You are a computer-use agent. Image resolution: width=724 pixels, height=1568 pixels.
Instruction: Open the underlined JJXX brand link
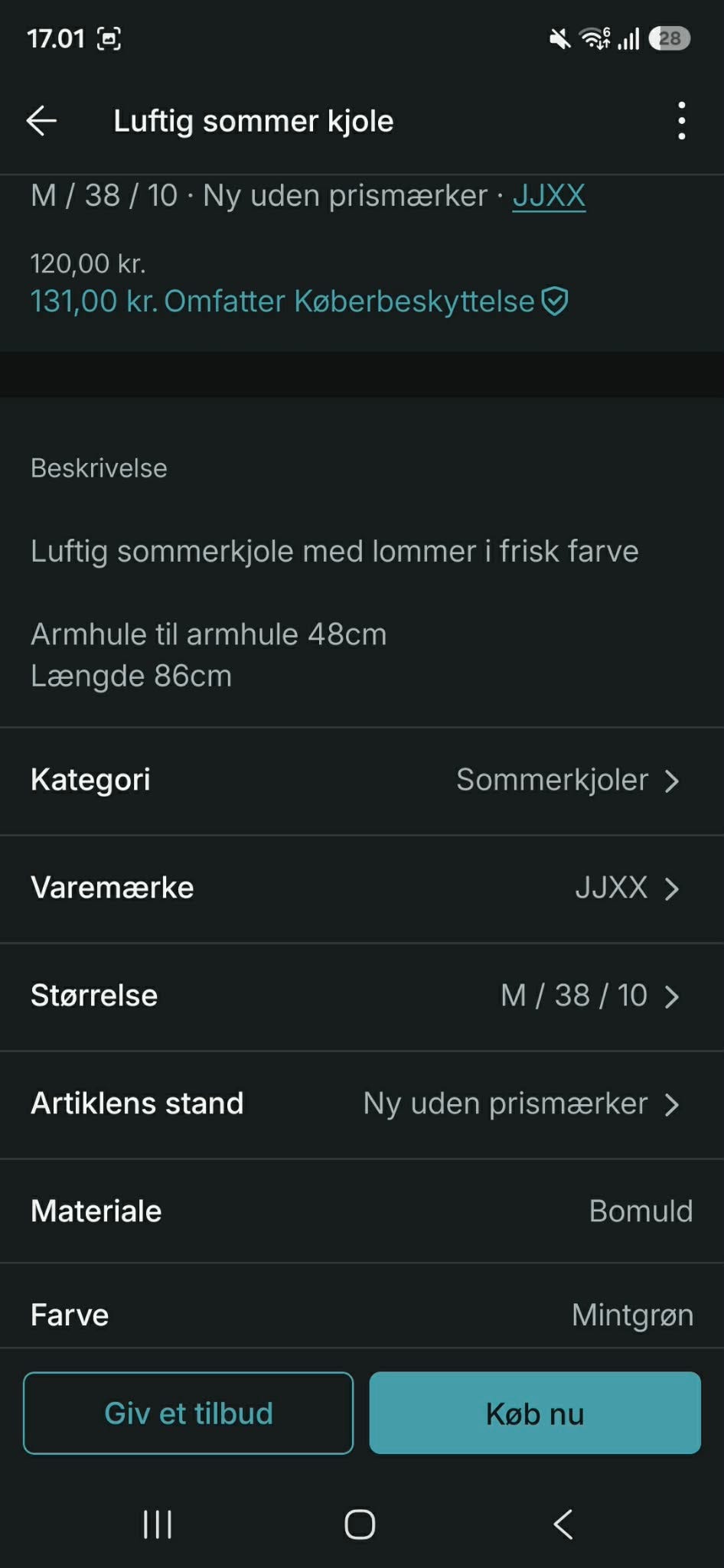point(549,196)
